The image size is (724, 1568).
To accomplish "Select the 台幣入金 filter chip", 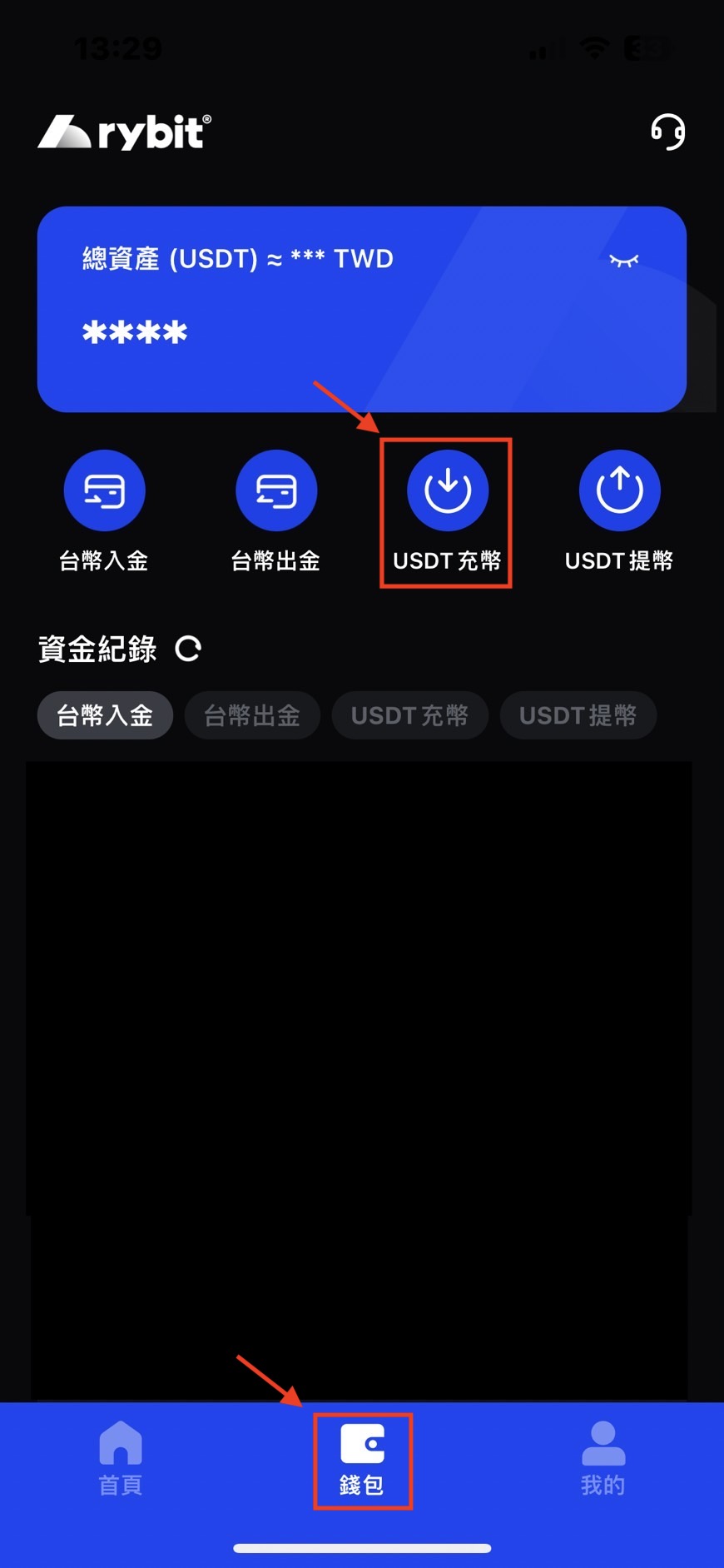I will click(x=104, y=714).
